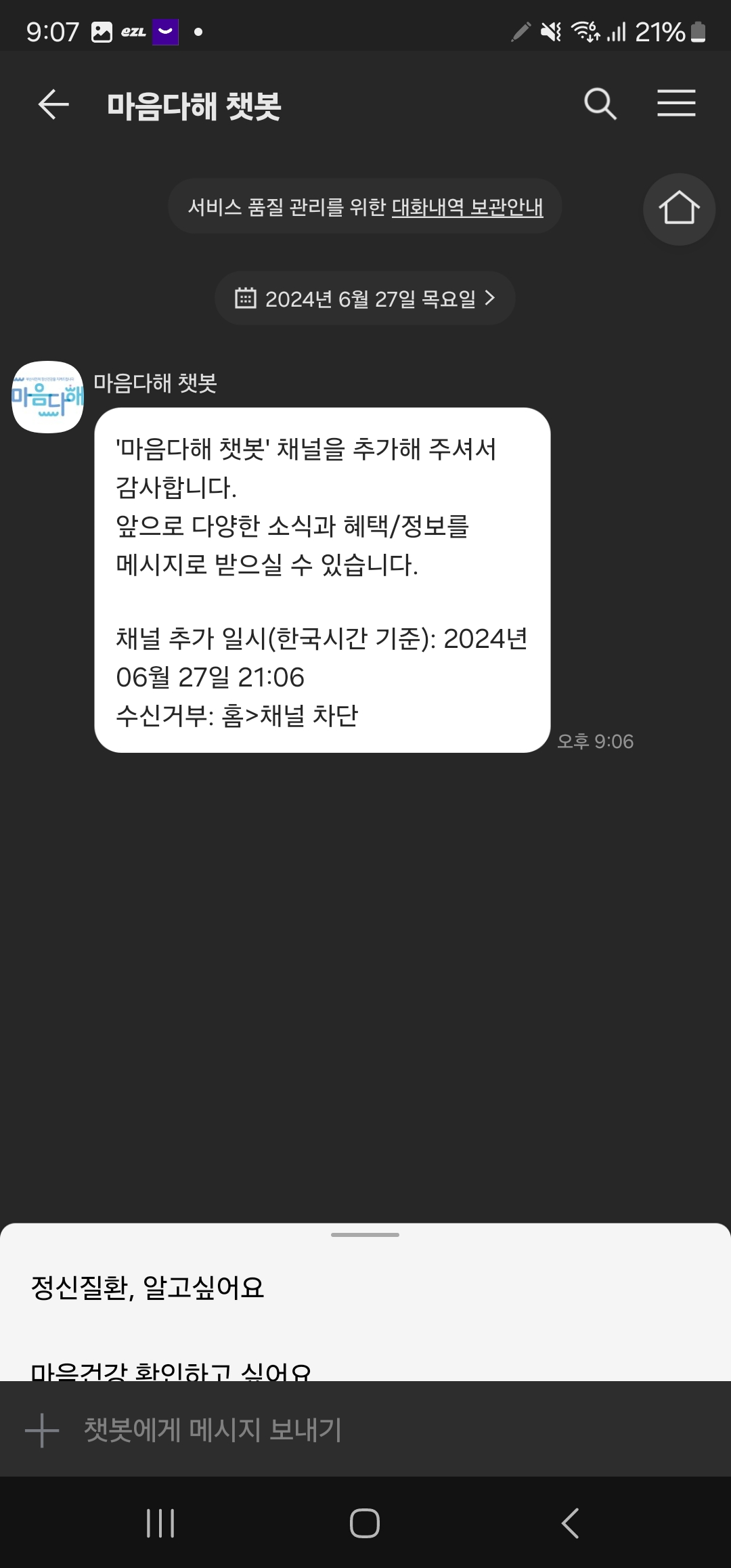This screenshot has width=731, height=1568.
Task: Focus the 챗봇에게 메시지 보내기 field
Action: (338, 1430)
